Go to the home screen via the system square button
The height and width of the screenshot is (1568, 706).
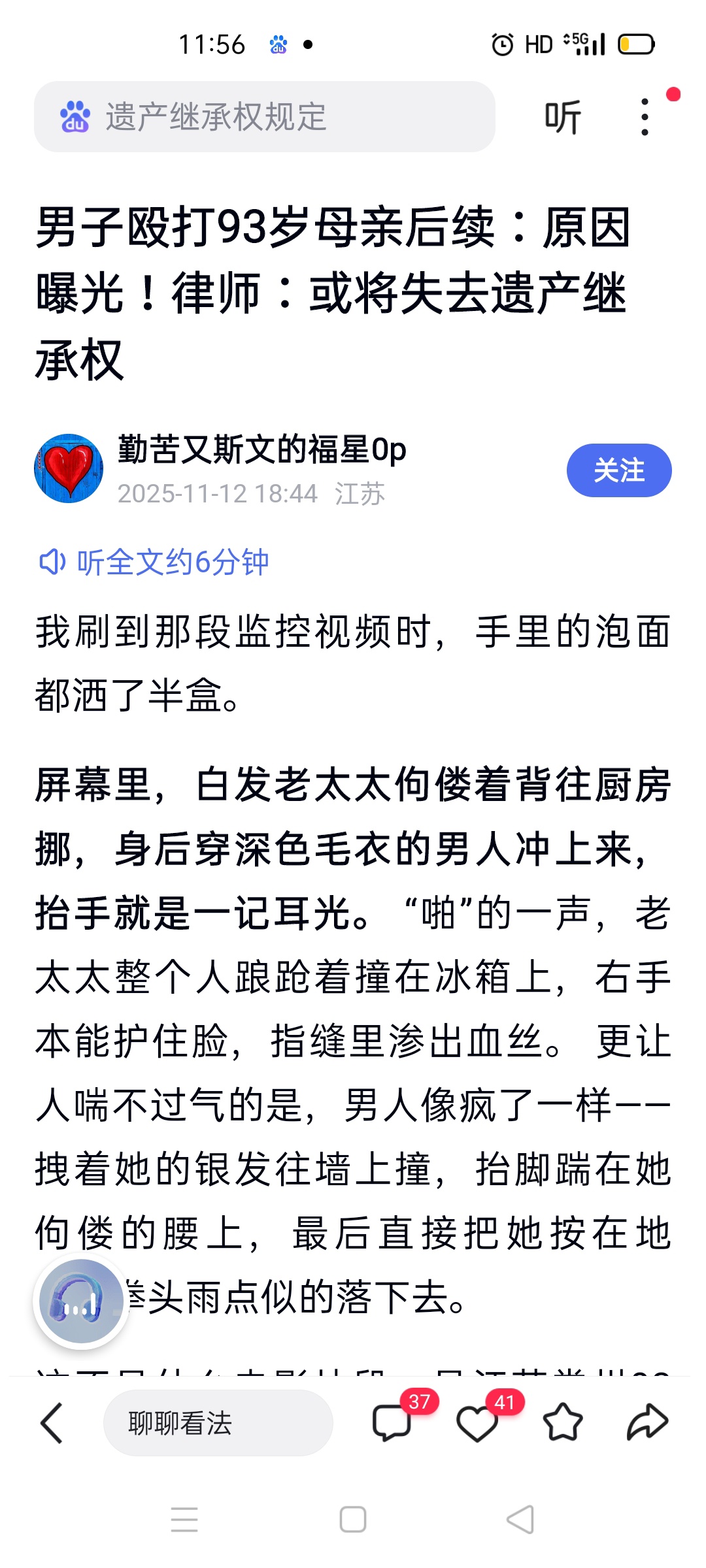coord(353,1519)
